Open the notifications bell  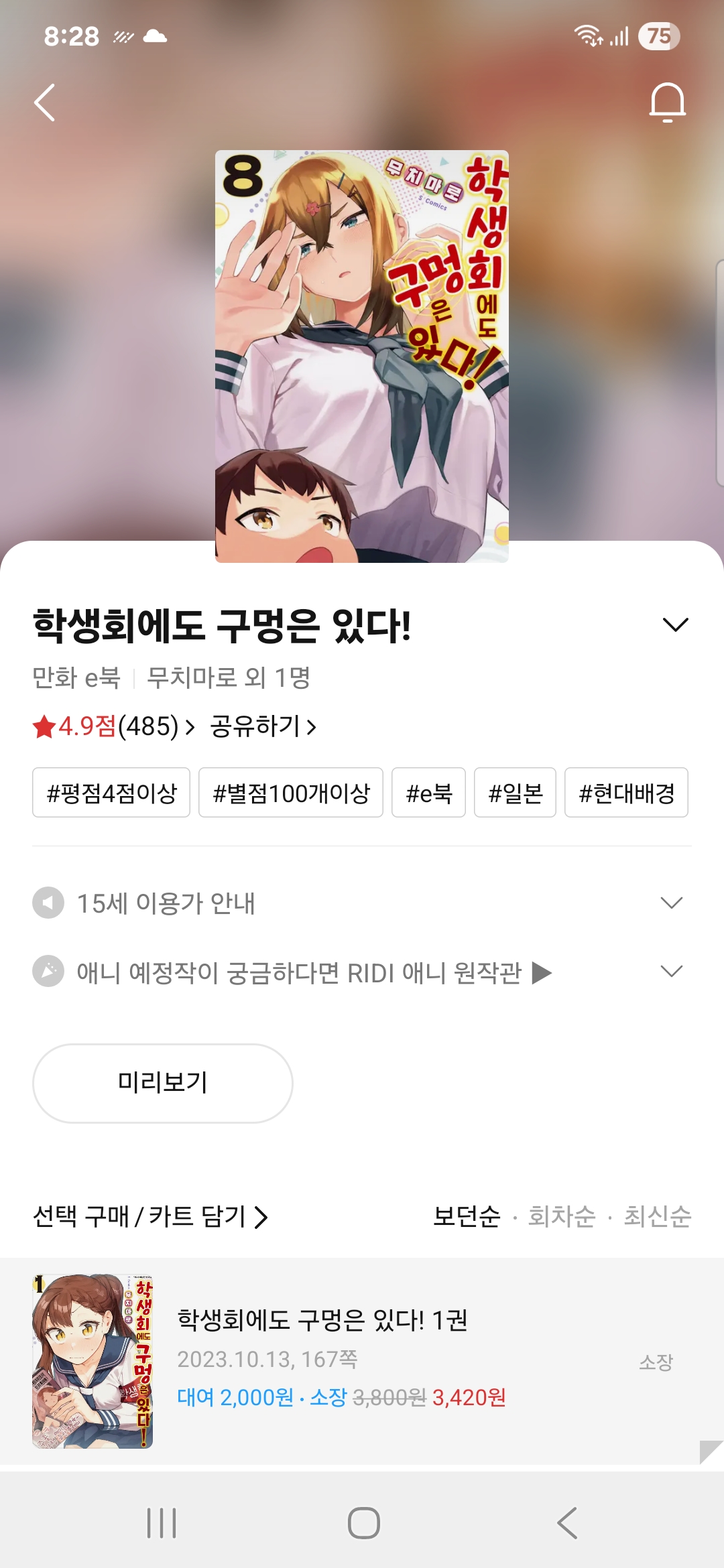coord(667,103)
